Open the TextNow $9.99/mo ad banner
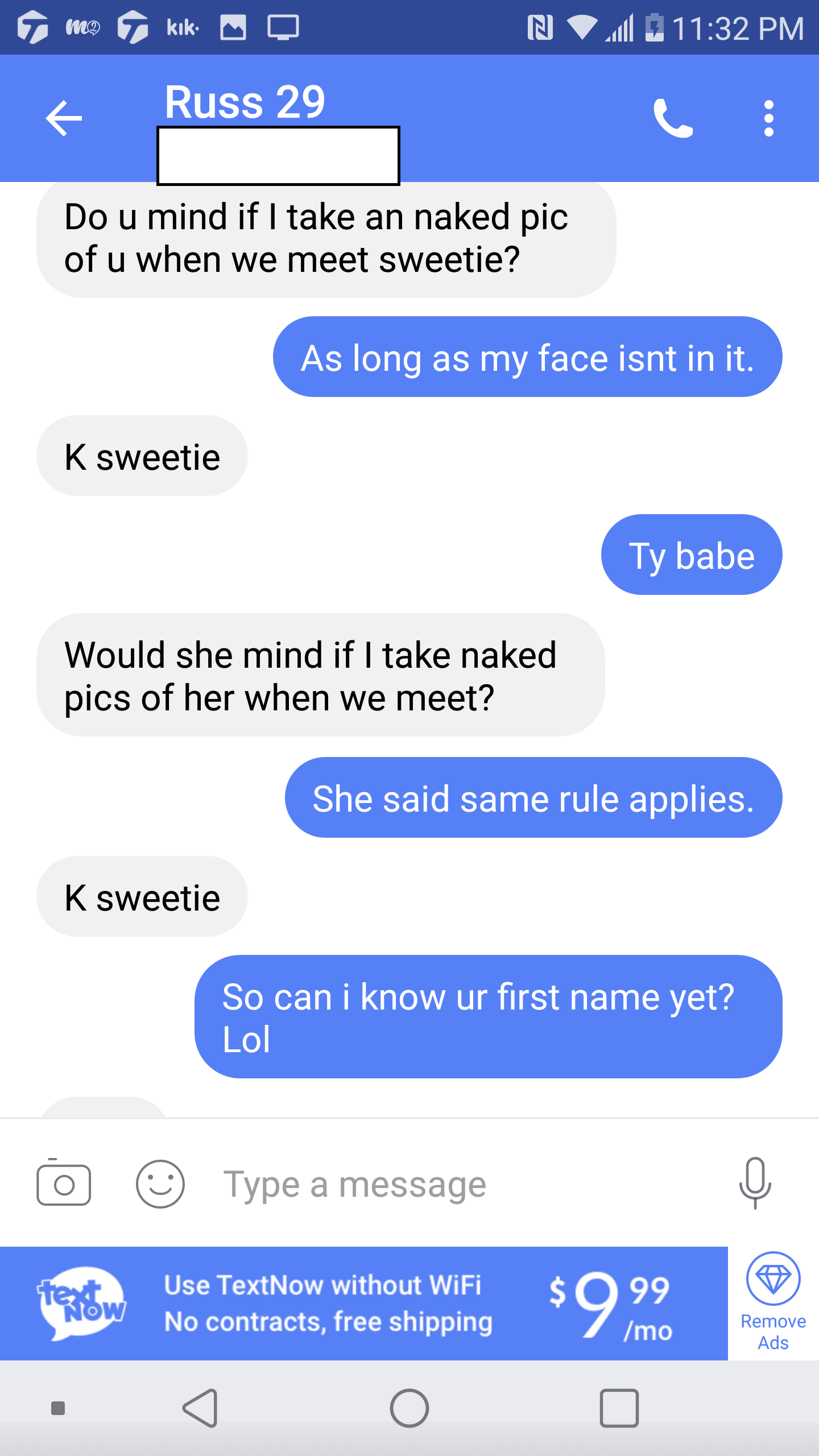This screenshot has width=819, height=1456. pos(364,1304)
